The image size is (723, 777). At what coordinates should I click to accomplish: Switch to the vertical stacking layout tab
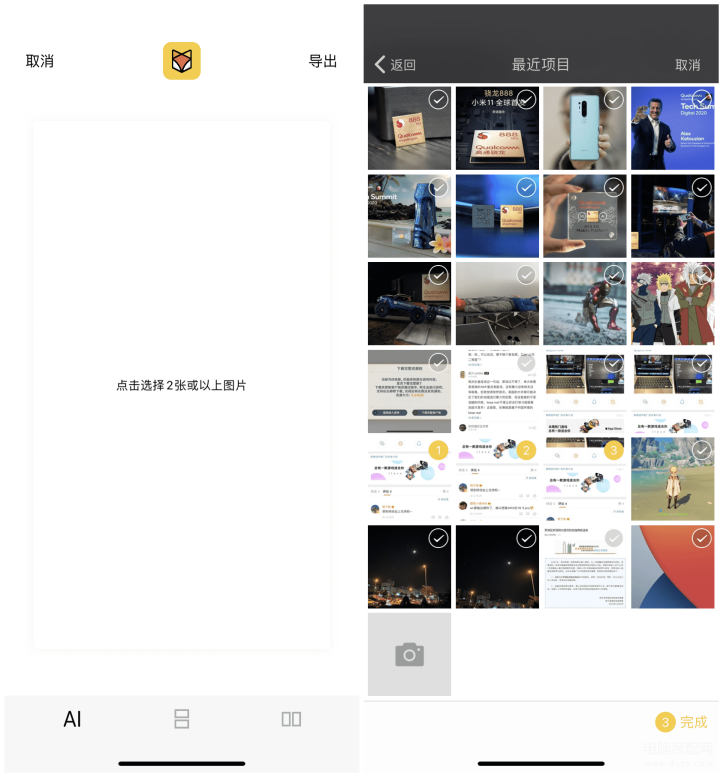[x=182, y=719]
